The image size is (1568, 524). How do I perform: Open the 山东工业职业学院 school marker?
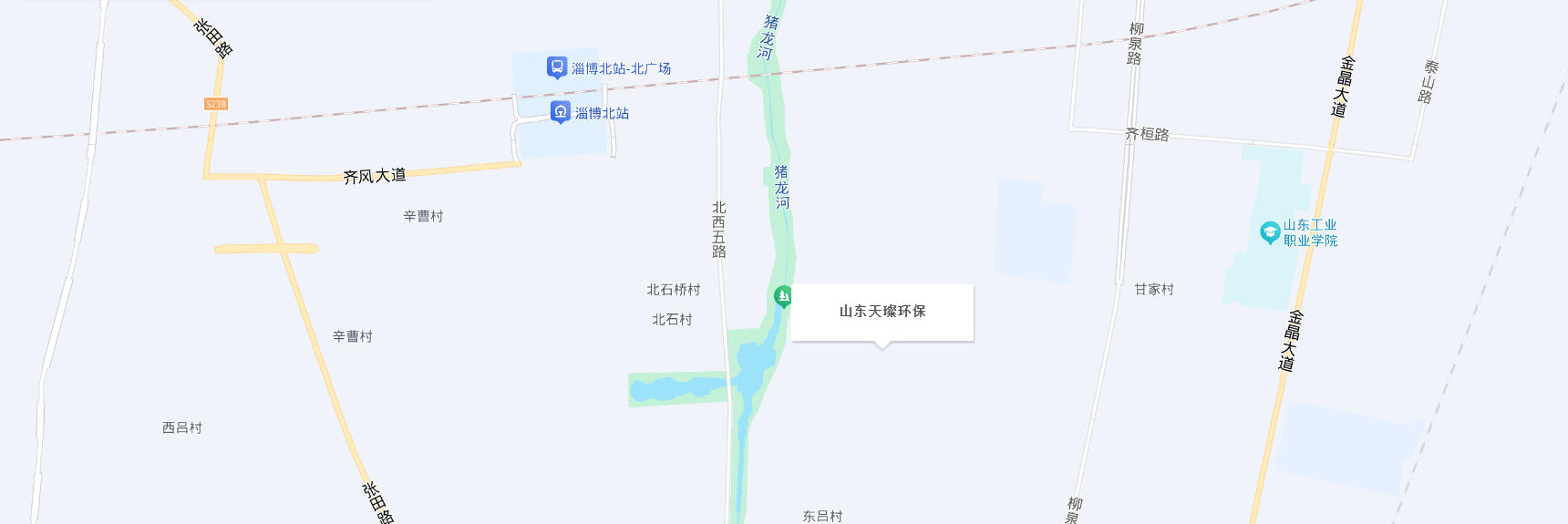click(x=1269, y=232)
